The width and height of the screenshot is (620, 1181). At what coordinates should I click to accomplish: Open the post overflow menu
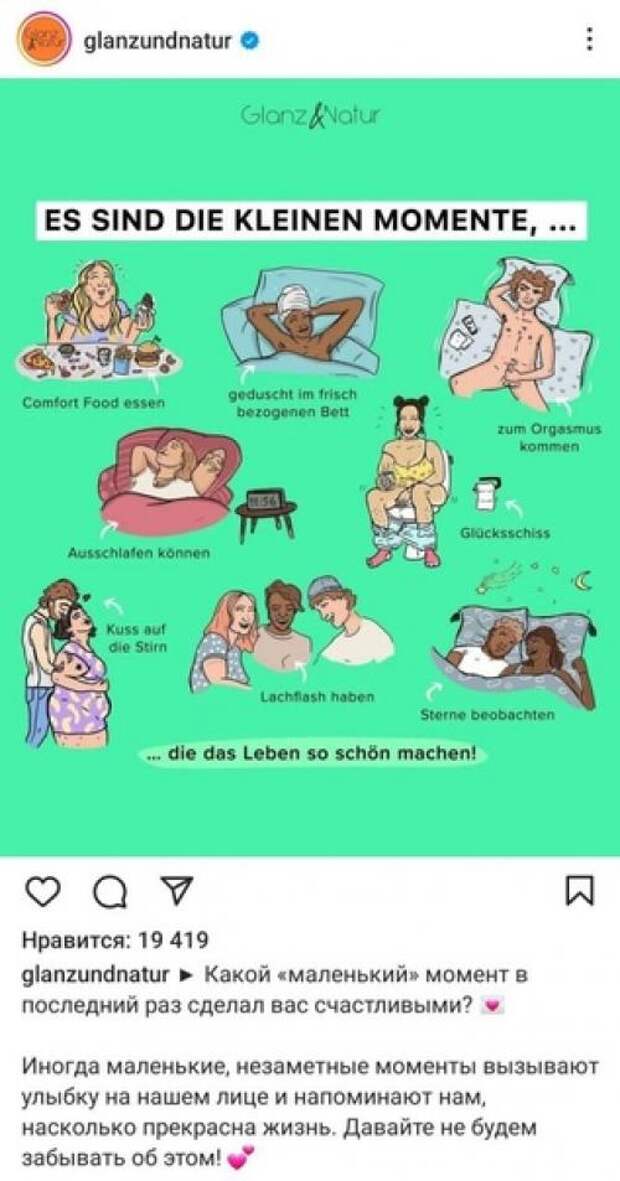(x=590, y=40)
